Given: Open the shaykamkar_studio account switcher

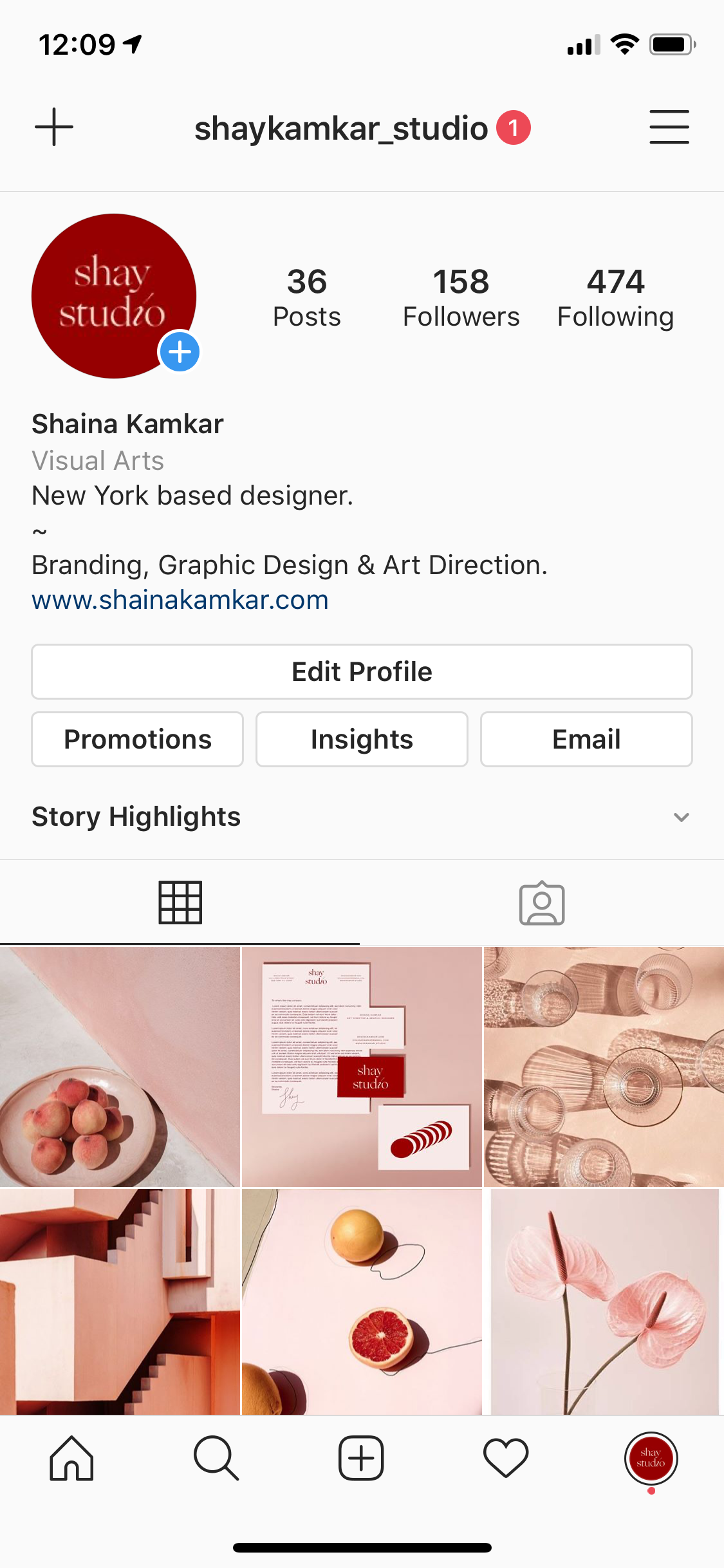Looking at the screenshot, I should [342, 128].
